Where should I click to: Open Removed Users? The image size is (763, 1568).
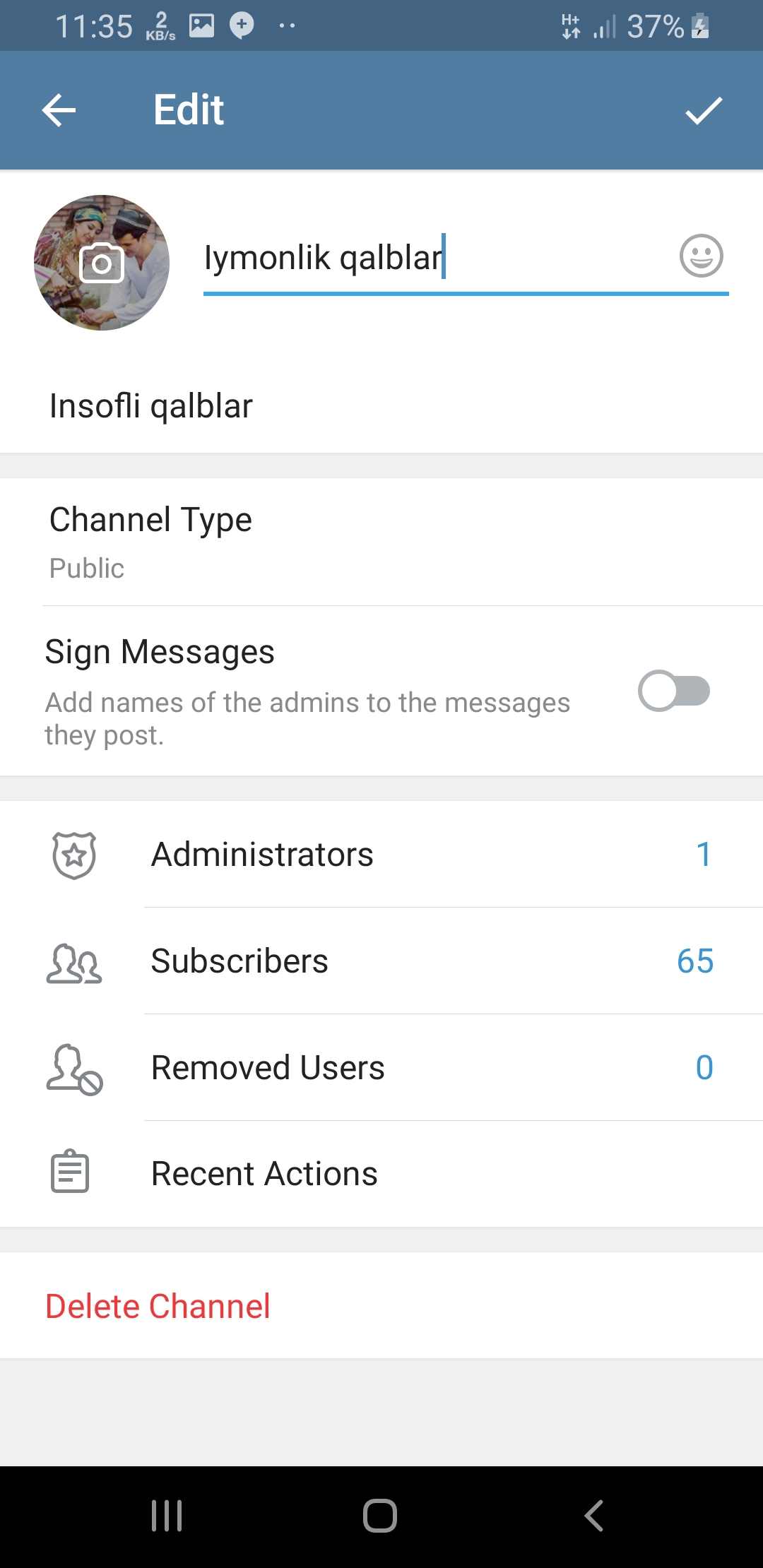[x=381, y=1068]
